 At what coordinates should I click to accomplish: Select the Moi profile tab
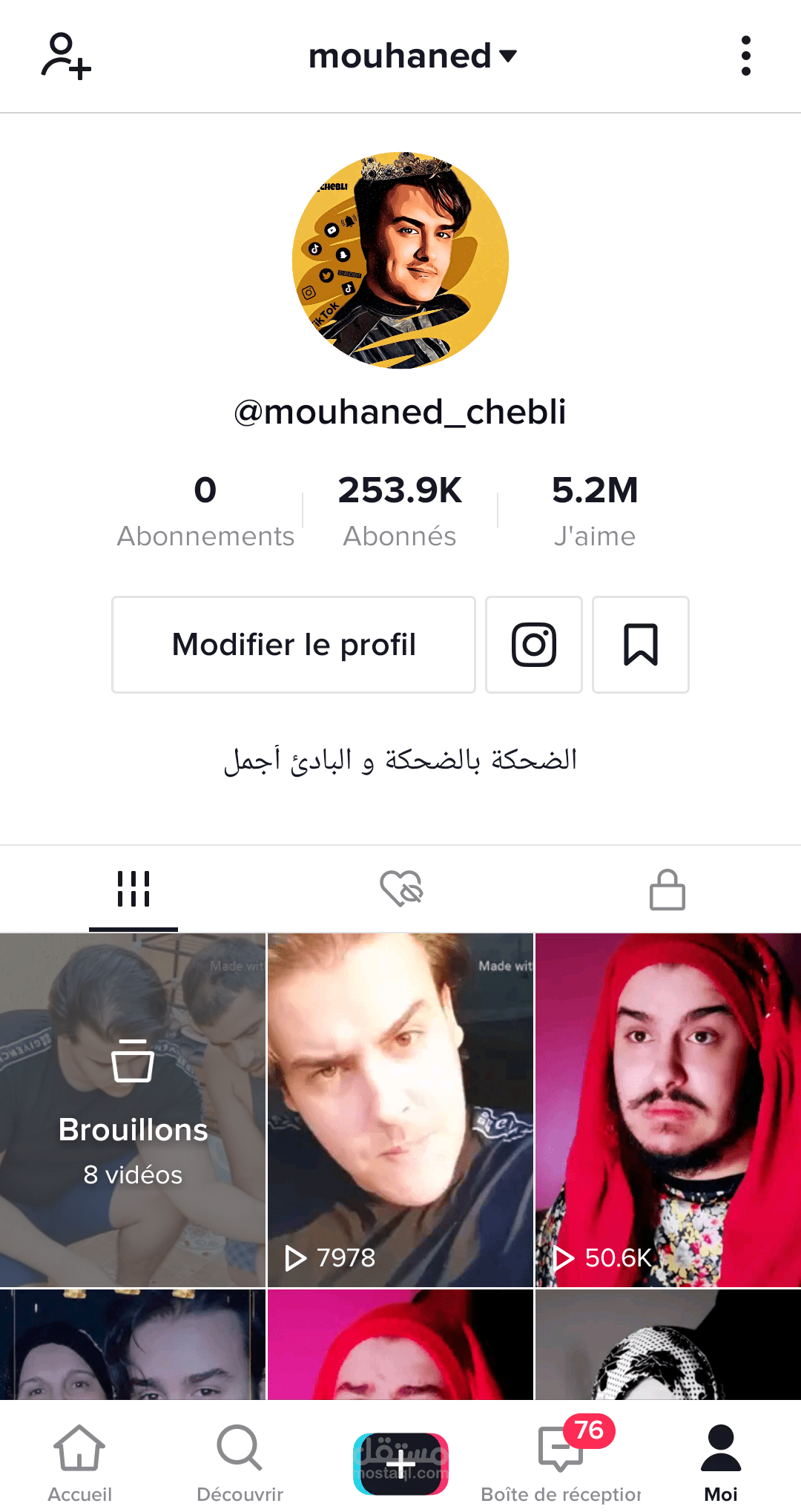click(721, 1462)
